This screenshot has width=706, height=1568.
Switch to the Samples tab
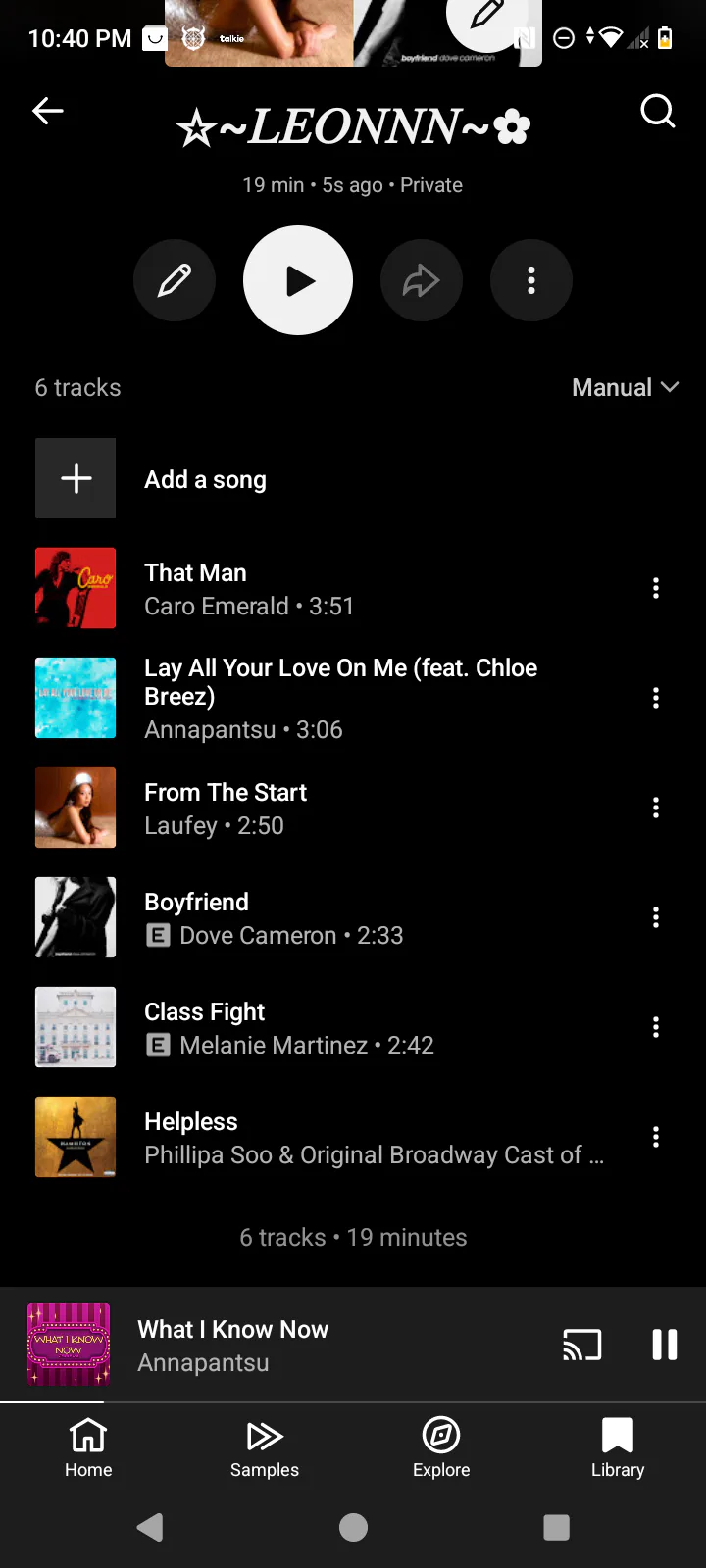(265, 1447)
